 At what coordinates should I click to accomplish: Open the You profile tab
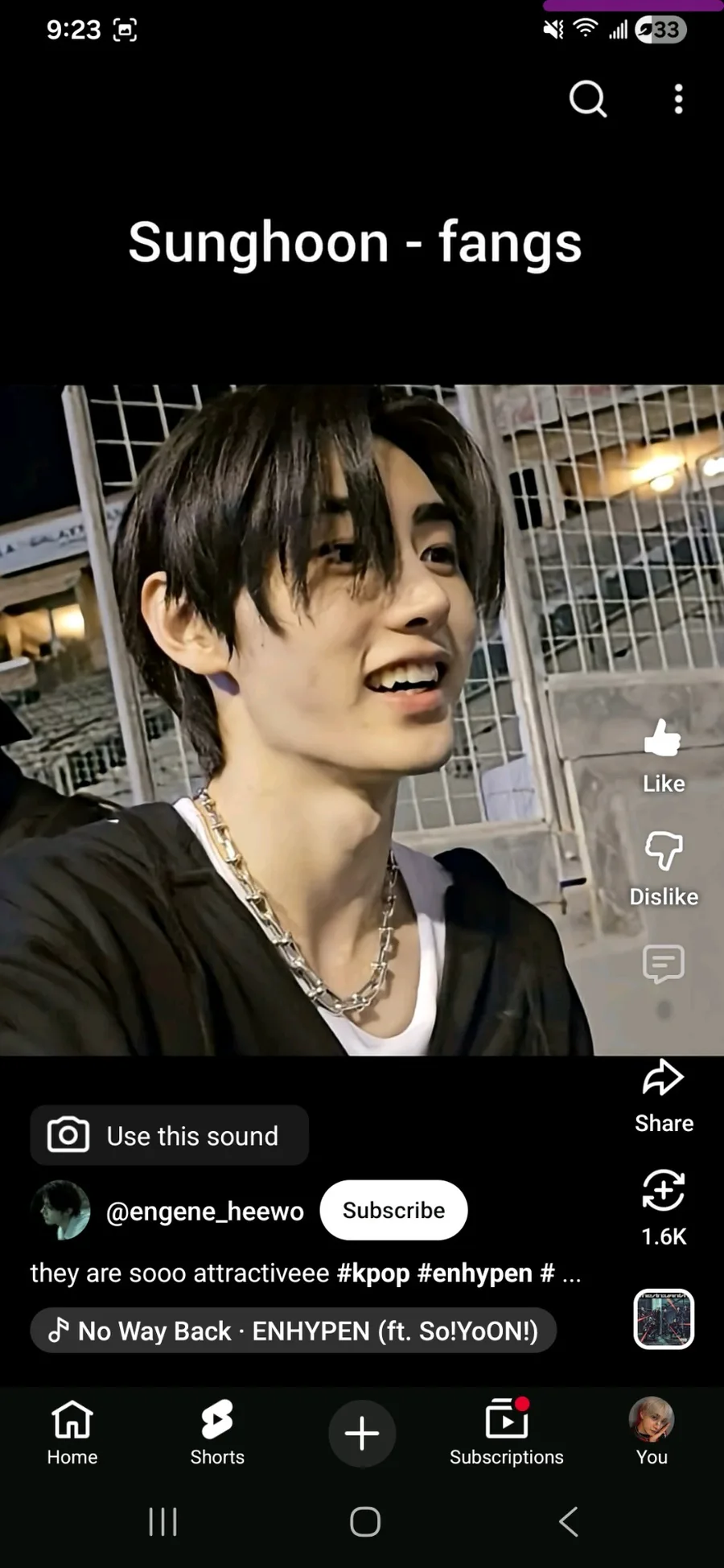coord(652,1432)
